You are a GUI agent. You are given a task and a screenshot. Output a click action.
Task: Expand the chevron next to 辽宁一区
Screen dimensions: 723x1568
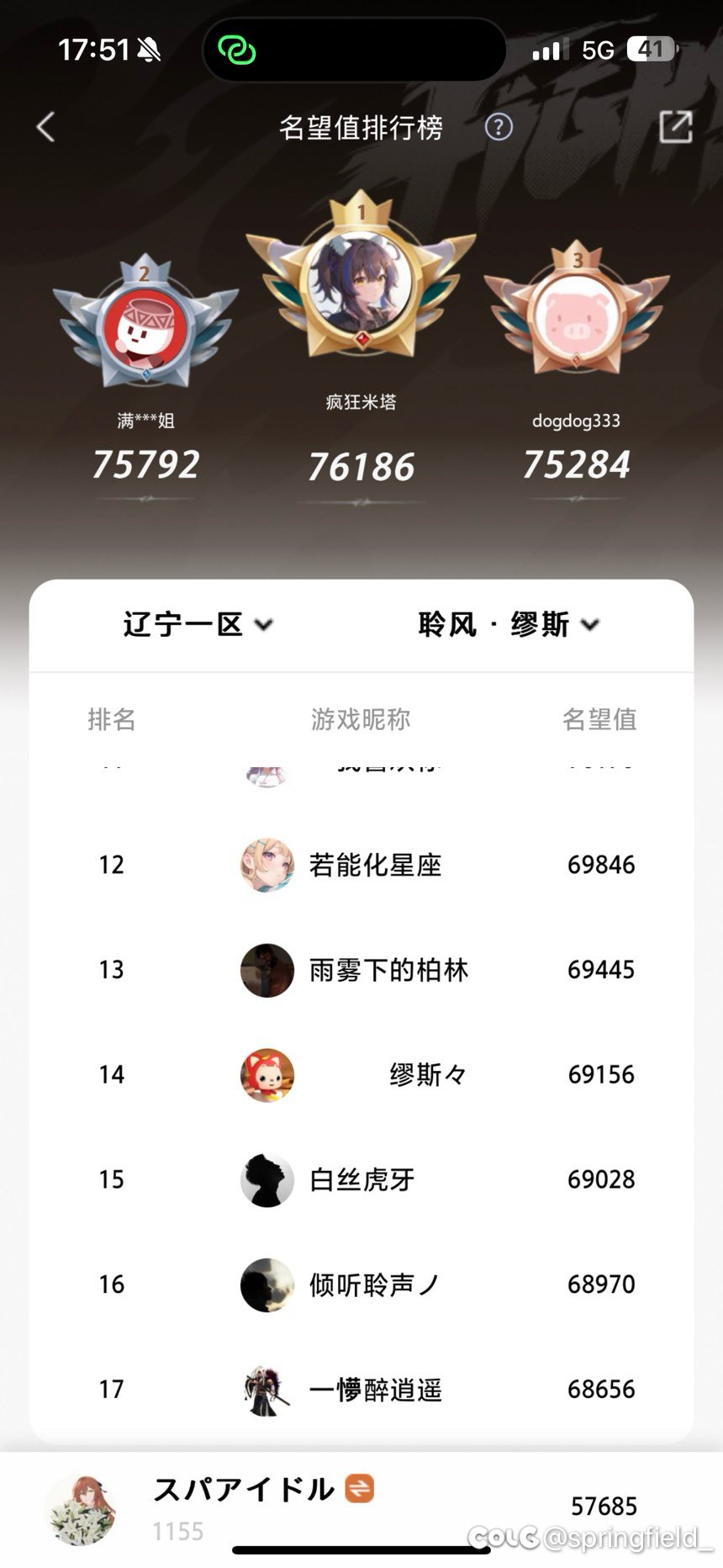coord(265,625)
